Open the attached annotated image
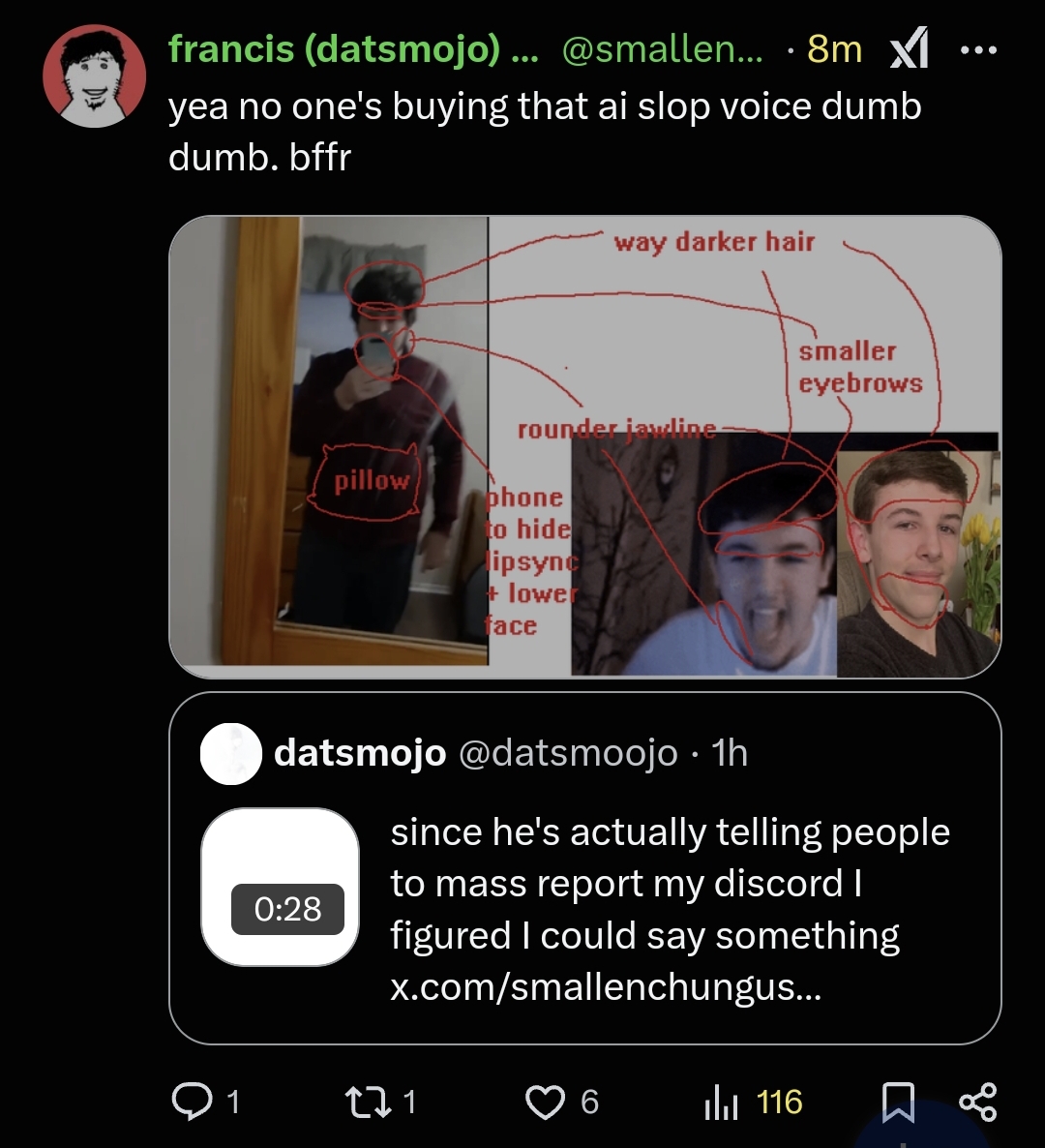 [584, 446]
